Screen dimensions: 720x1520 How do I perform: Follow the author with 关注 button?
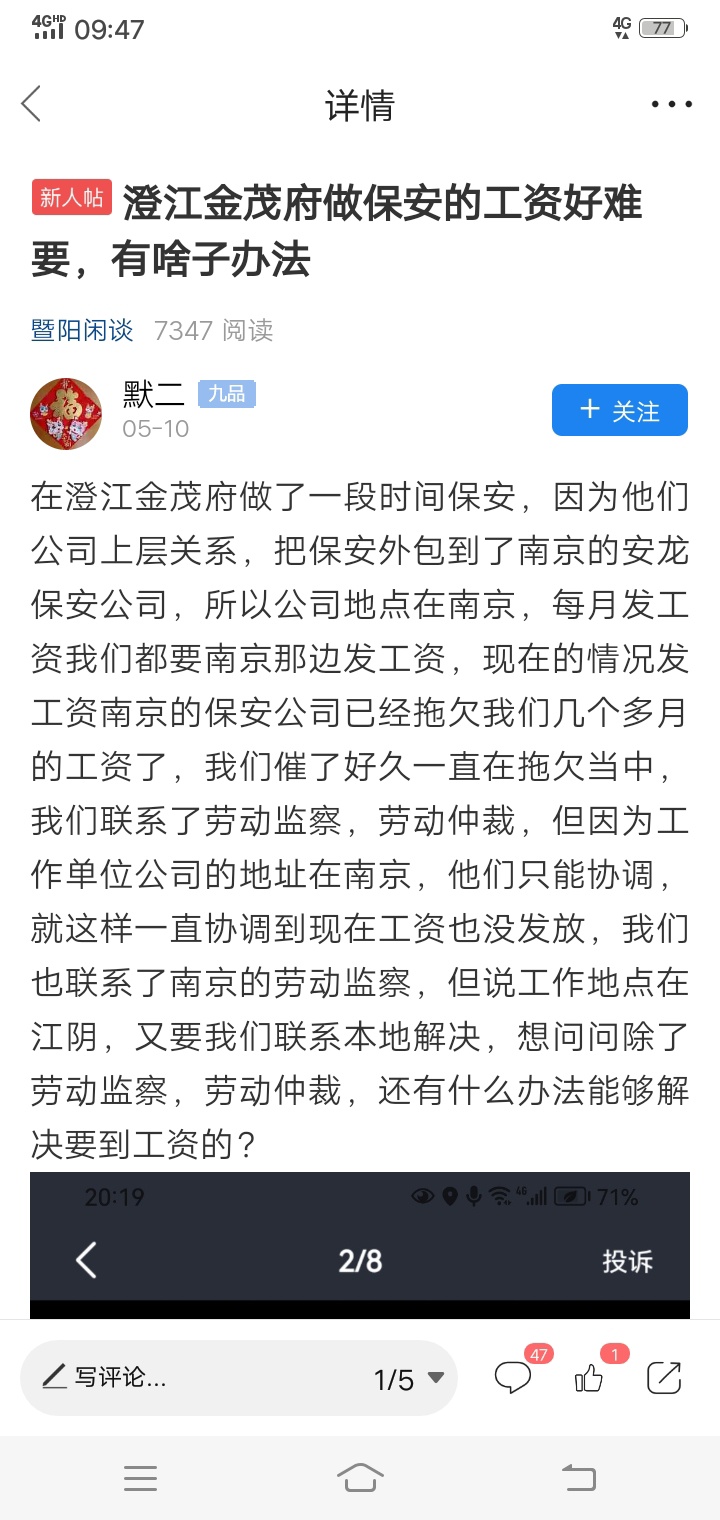pyautogui.click(x=619, y=410)
